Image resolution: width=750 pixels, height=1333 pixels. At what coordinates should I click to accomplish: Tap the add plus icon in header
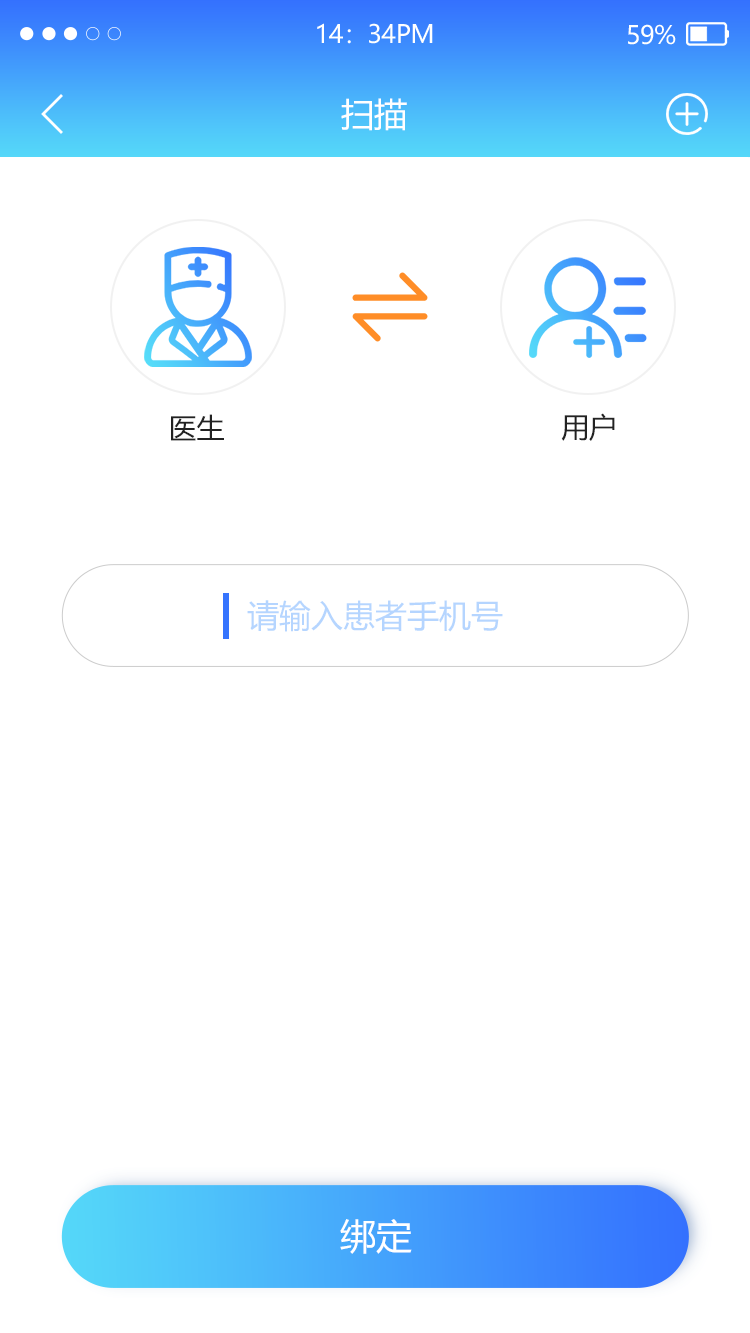coord(687,114)
